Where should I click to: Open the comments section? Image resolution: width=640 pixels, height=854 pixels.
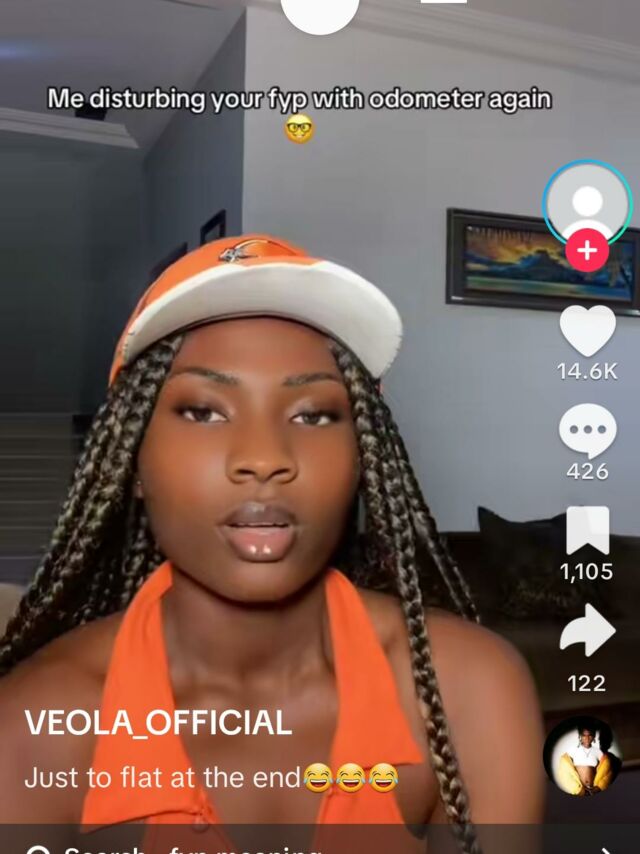pos(587,432)
